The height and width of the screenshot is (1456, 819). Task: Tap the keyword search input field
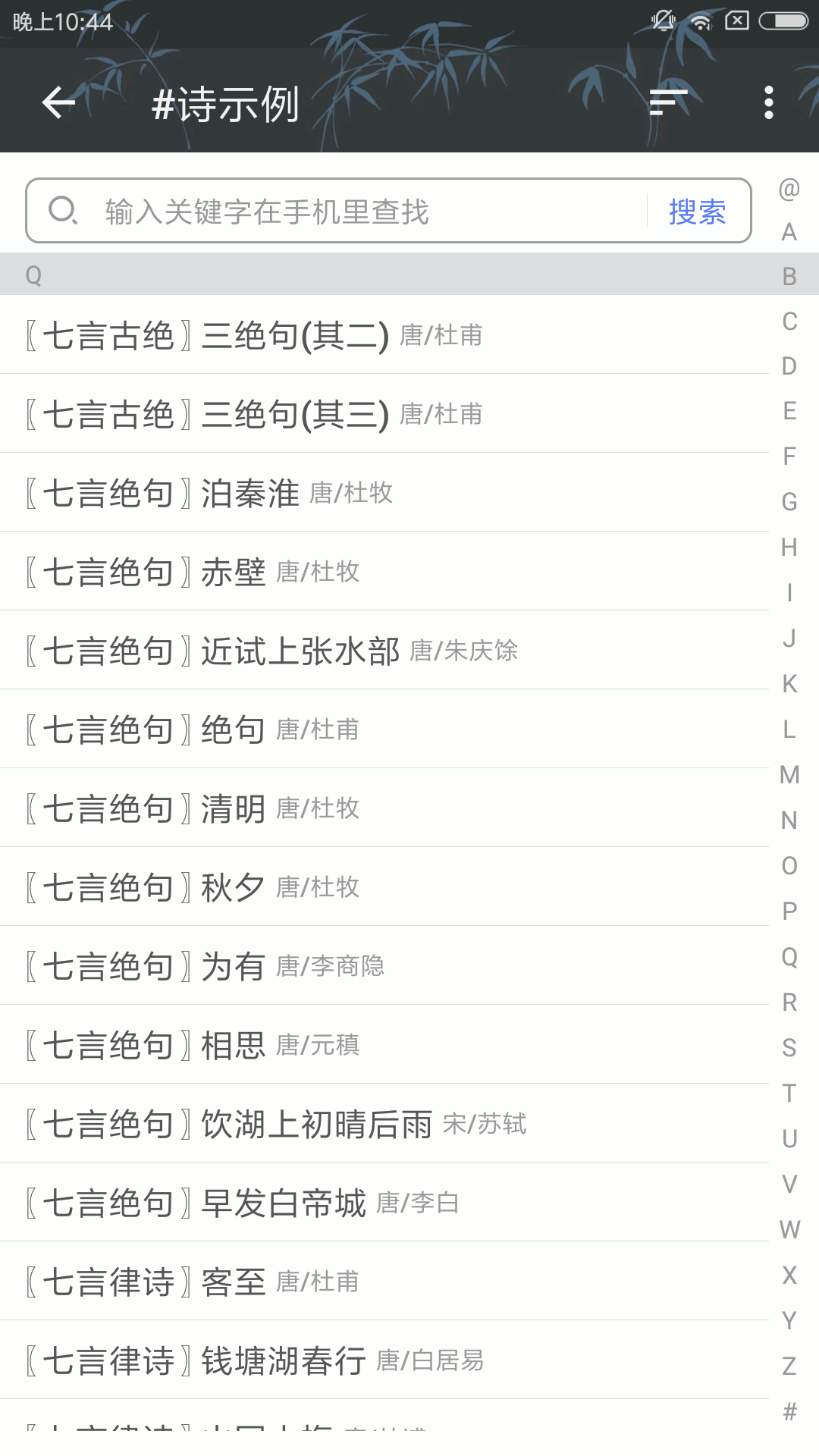(341, 211)
